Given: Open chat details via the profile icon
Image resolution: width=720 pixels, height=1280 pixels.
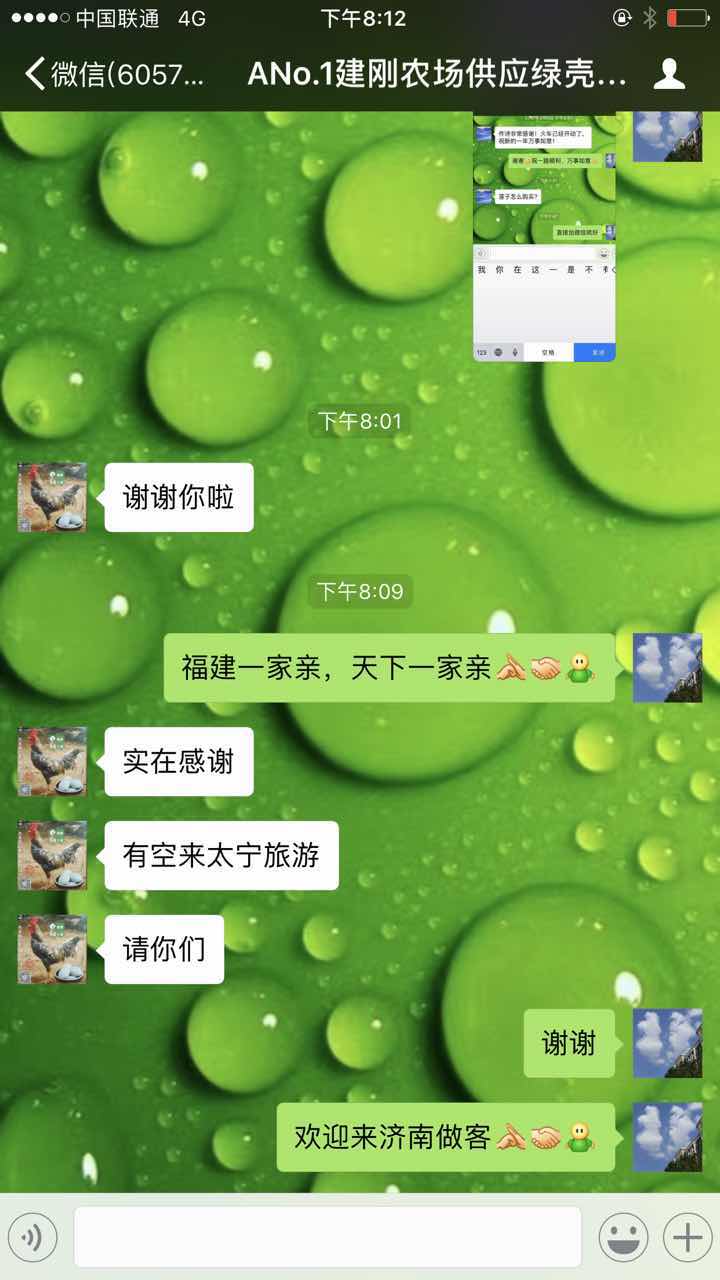Looking at the screenshot, I should pos(668,74).
